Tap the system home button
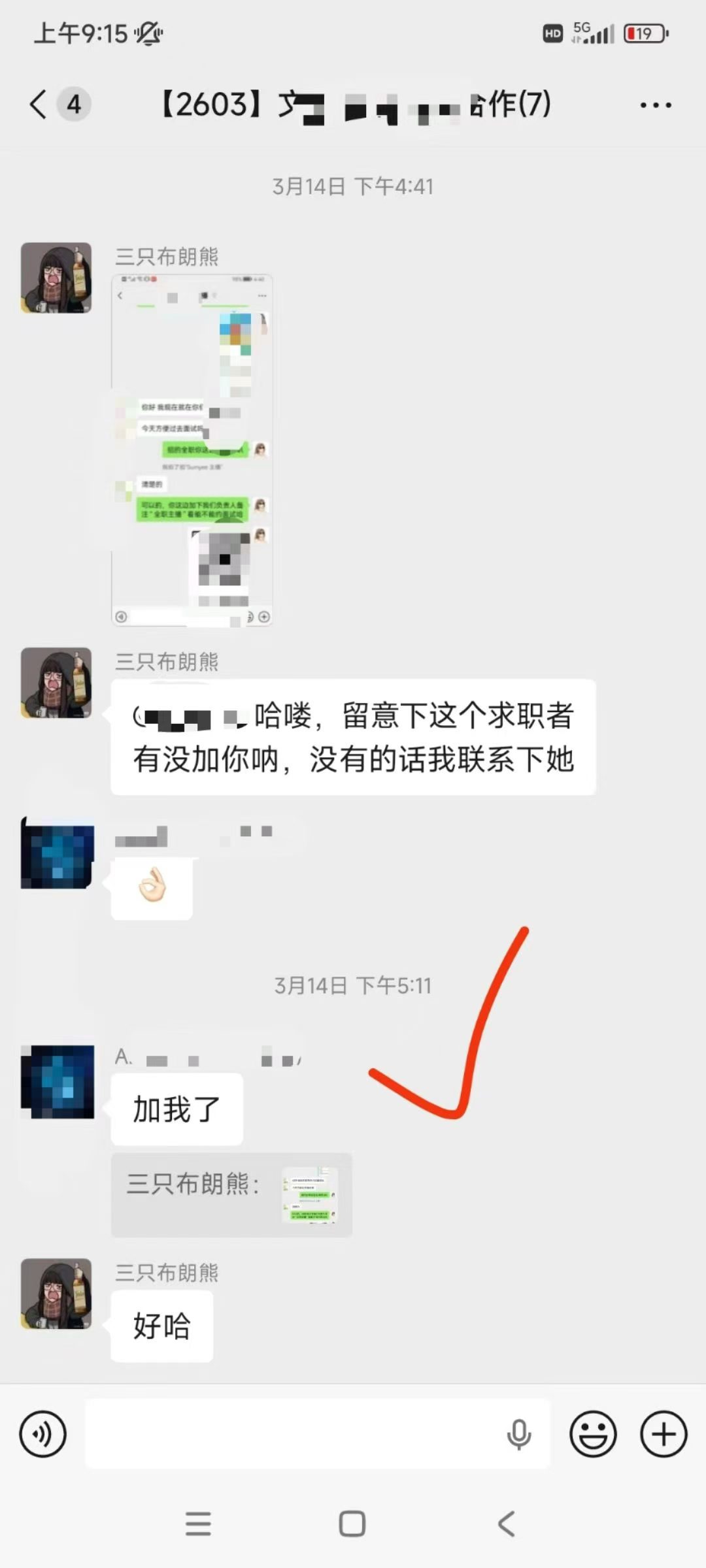The height and width of the screenshot is (1568, 706). click(352, 1524)
